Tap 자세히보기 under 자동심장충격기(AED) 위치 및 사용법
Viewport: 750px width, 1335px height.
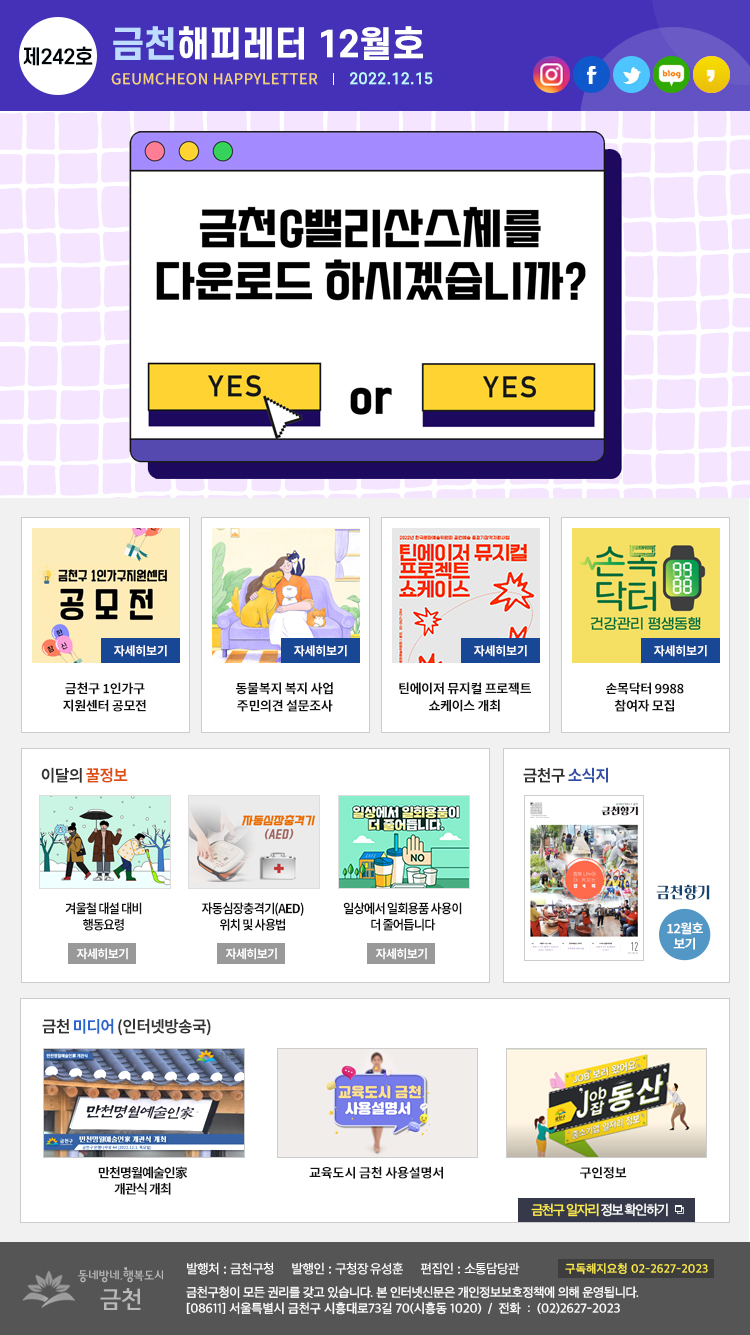pos(251,953)
